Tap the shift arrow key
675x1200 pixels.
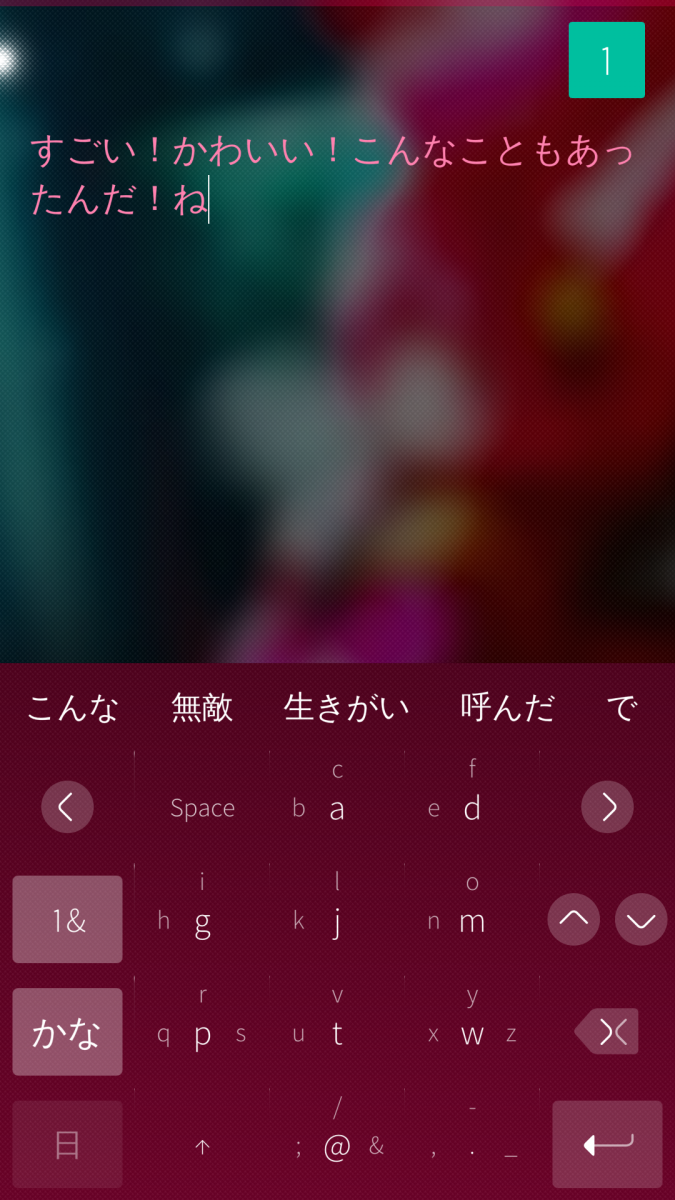[x=202, y=1147]
